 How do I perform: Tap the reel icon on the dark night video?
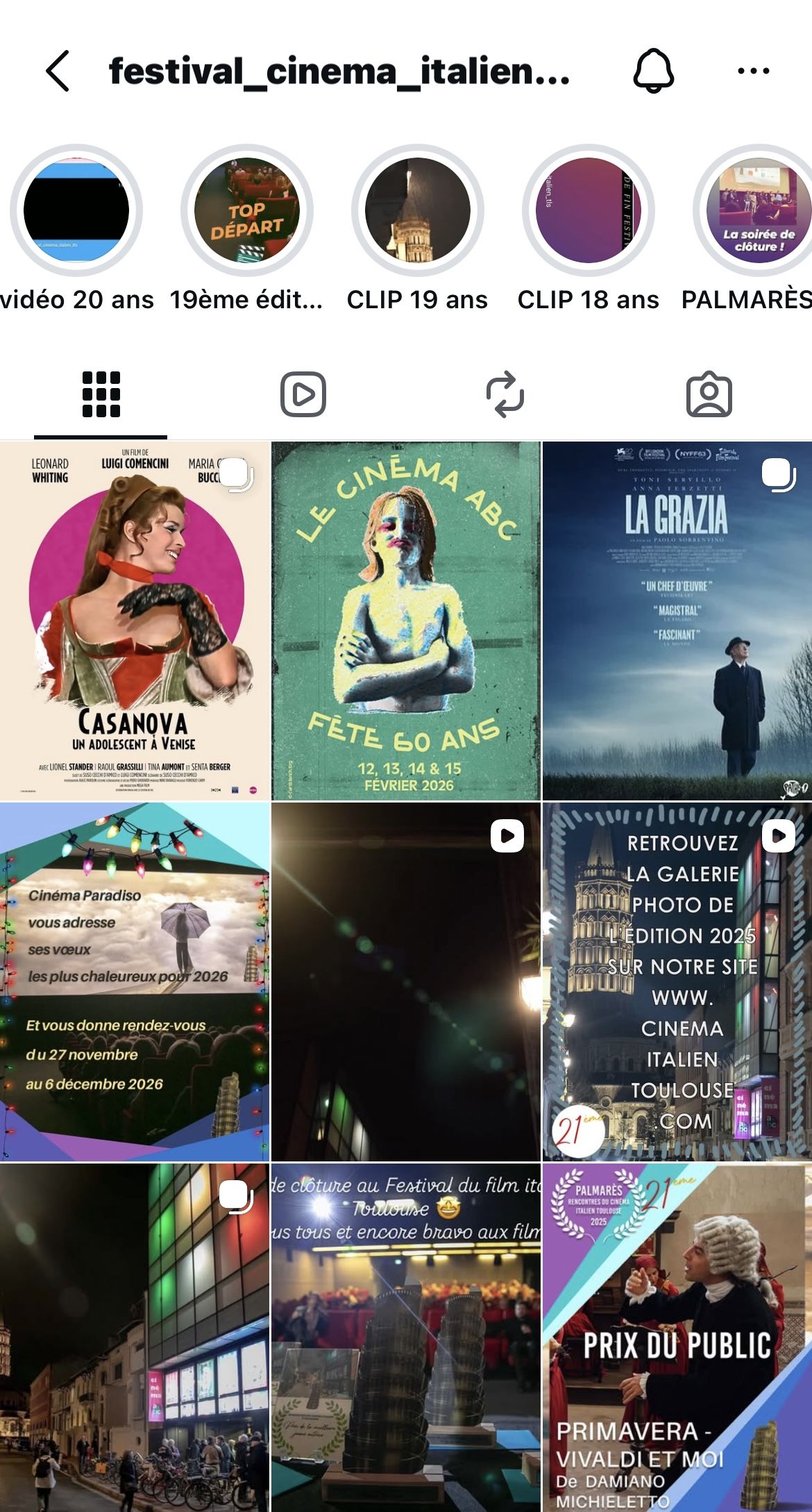(509, 837)
